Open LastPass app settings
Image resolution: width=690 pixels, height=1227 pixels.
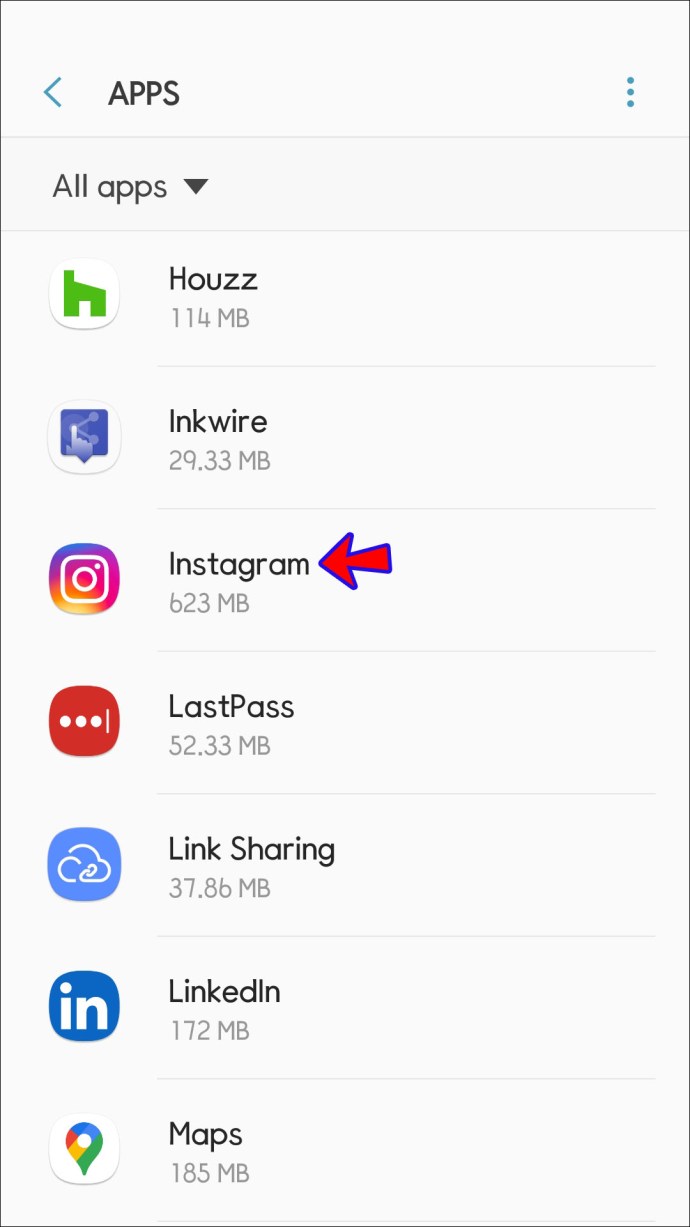tap(345, 723)
